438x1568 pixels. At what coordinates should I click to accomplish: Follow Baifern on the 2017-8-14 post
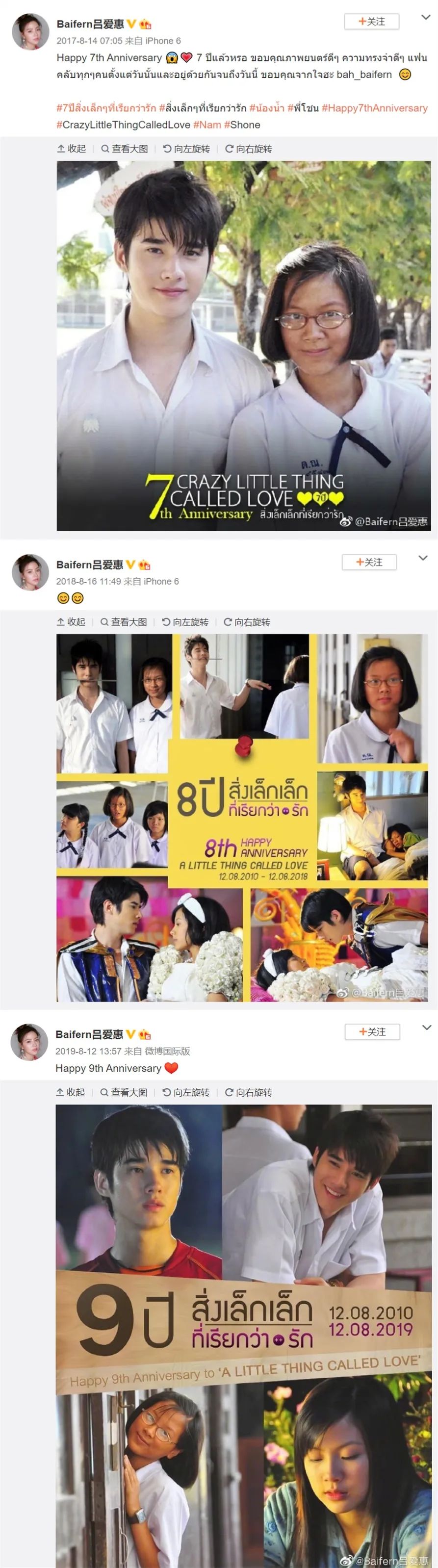click(371, 21)
